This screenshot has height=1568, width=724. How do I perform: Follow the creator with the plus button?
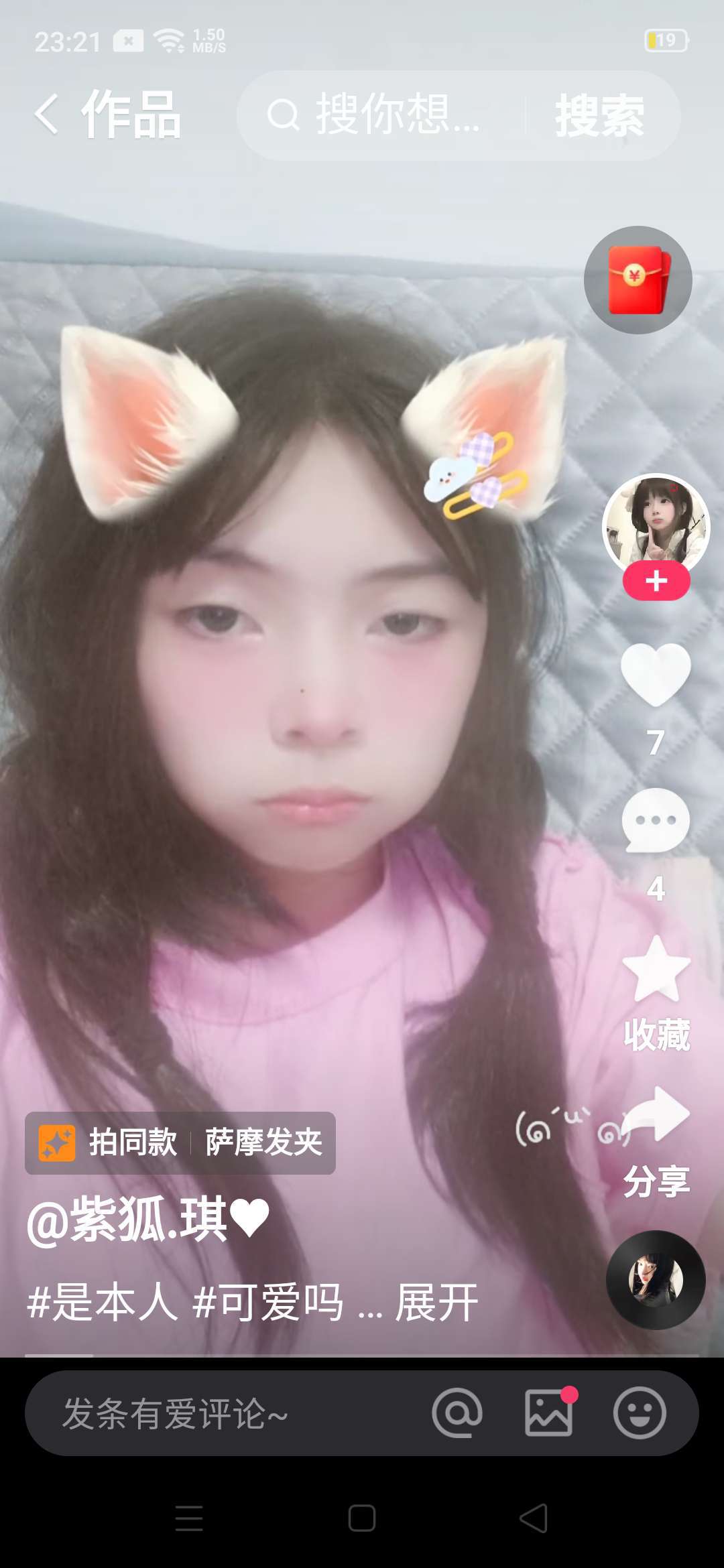coord(656,581)
